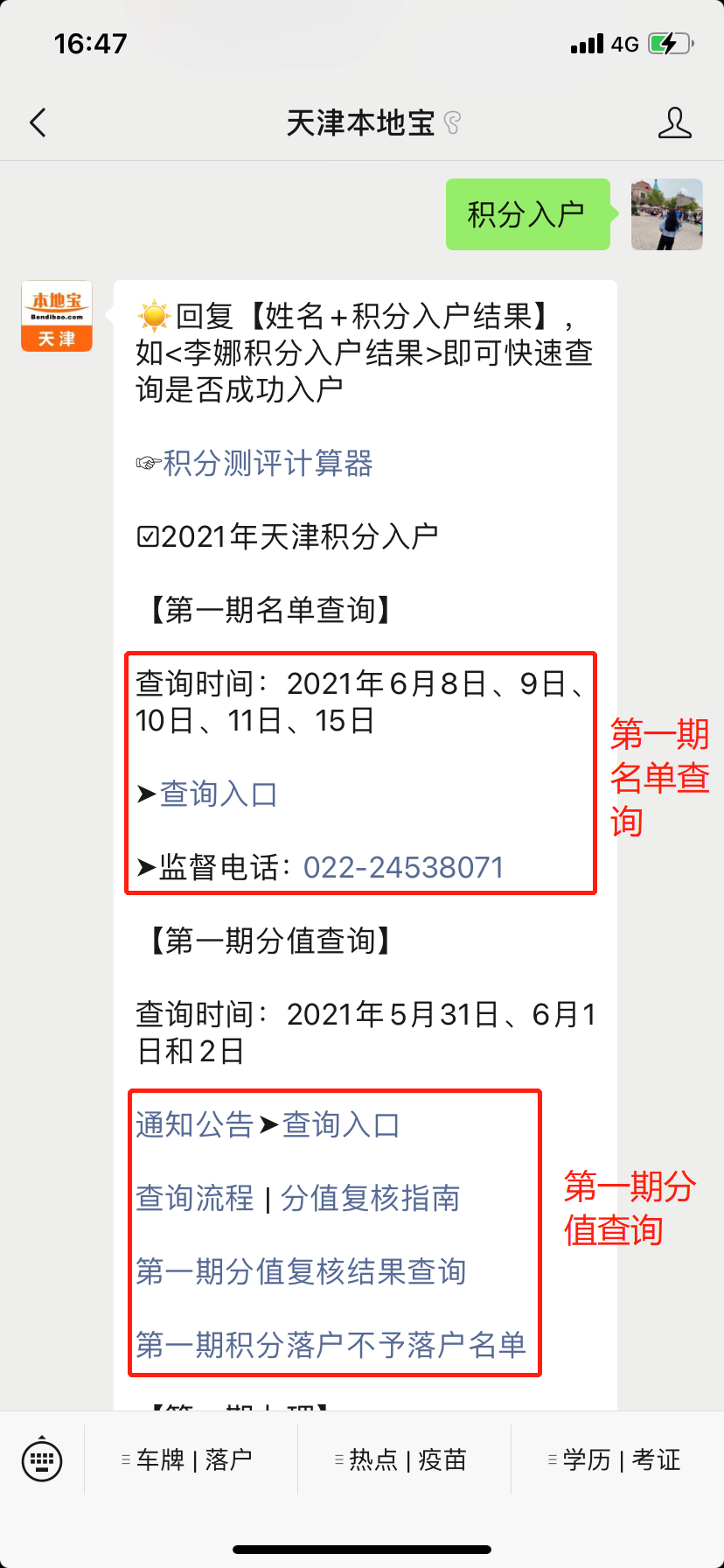Open the 积分测评计算器 link
This screenshot has width=724, height=1568.
[268, 463]
